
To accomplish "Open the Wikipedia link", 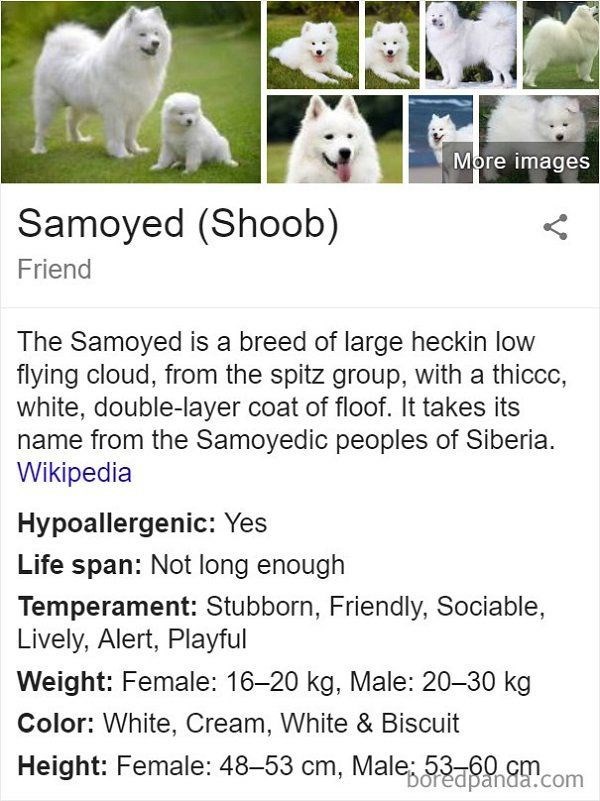I will (x=74, y=472).
